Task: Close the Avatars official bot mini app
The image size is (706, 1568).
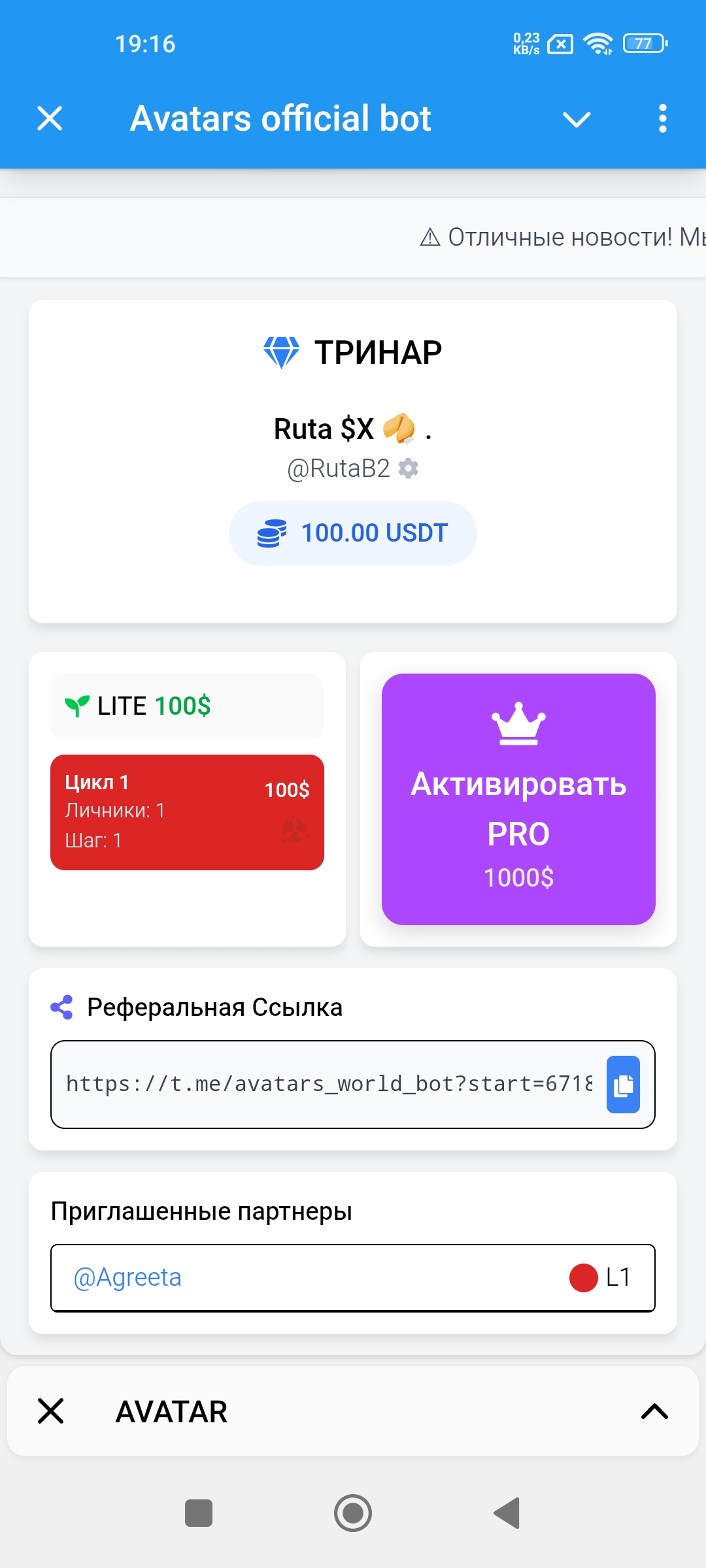Action: point(50,119)
